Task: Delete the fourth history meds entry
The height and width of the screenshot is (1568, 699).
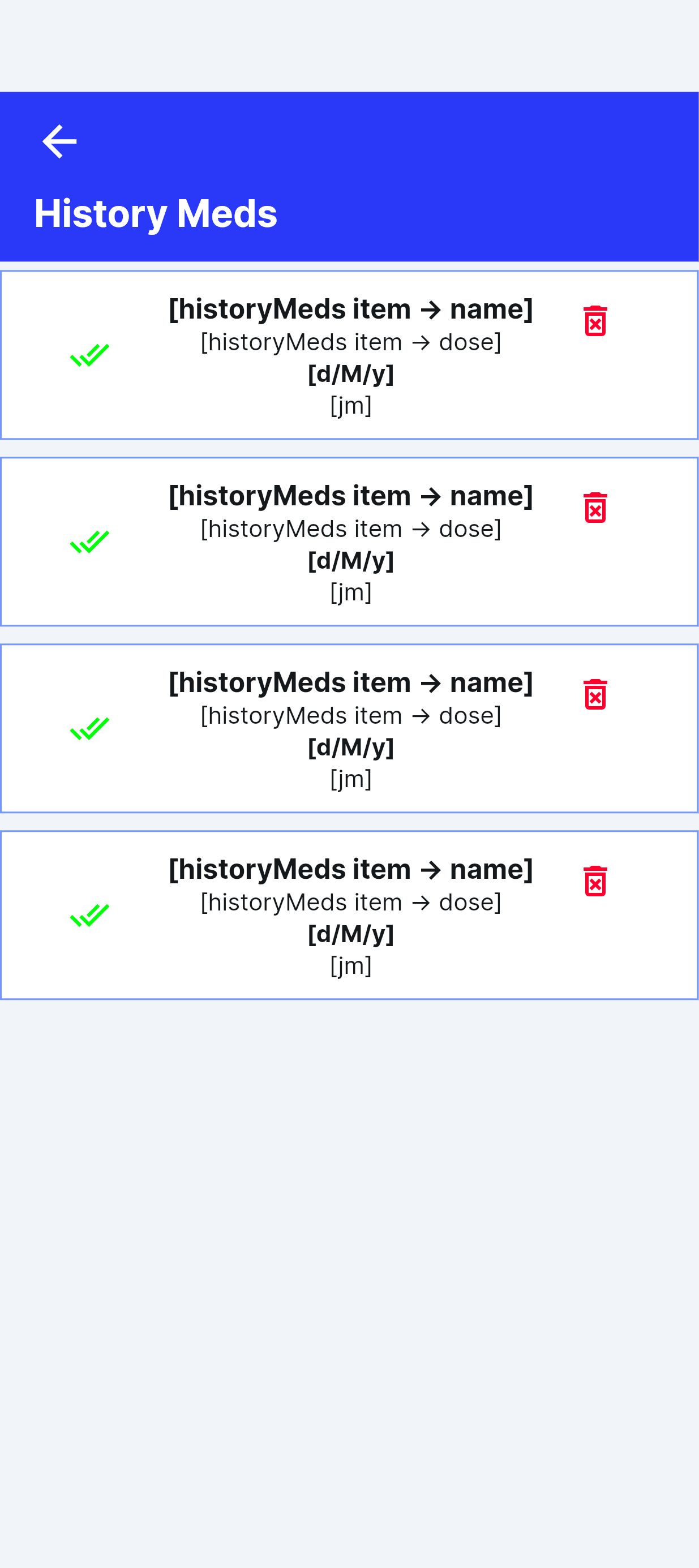Action: 595,881
